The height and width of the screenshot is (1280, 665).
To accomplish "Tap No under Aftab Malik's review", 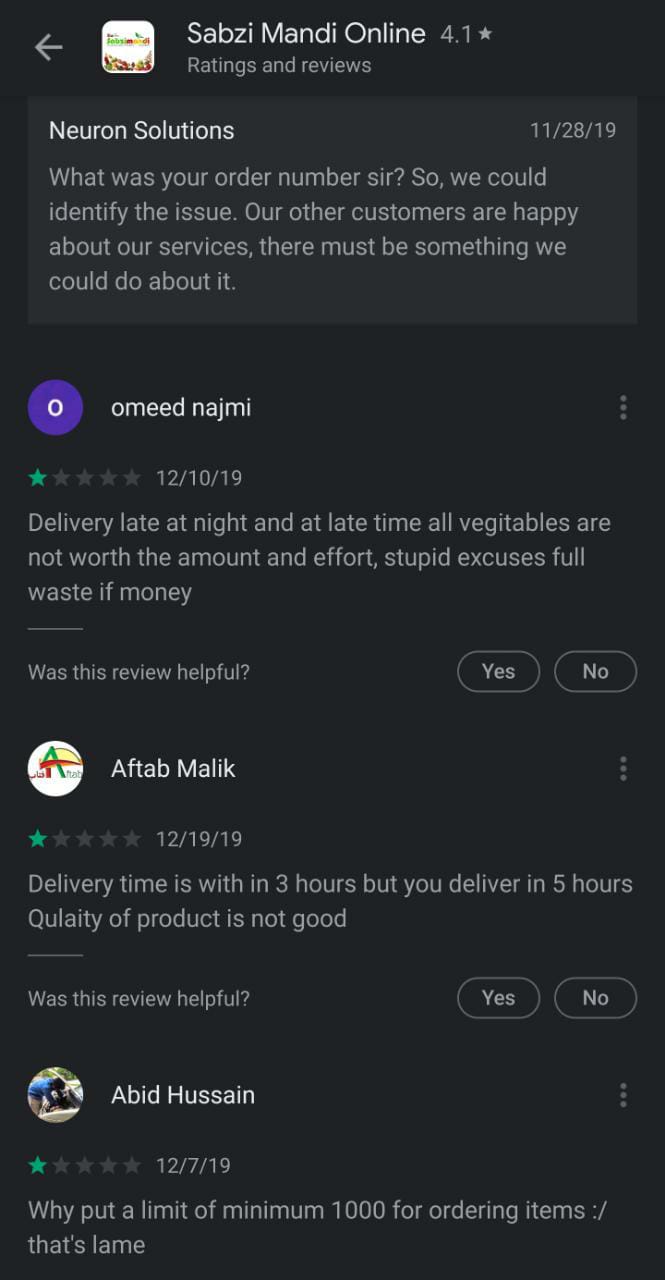I will (x=595, y=998).
